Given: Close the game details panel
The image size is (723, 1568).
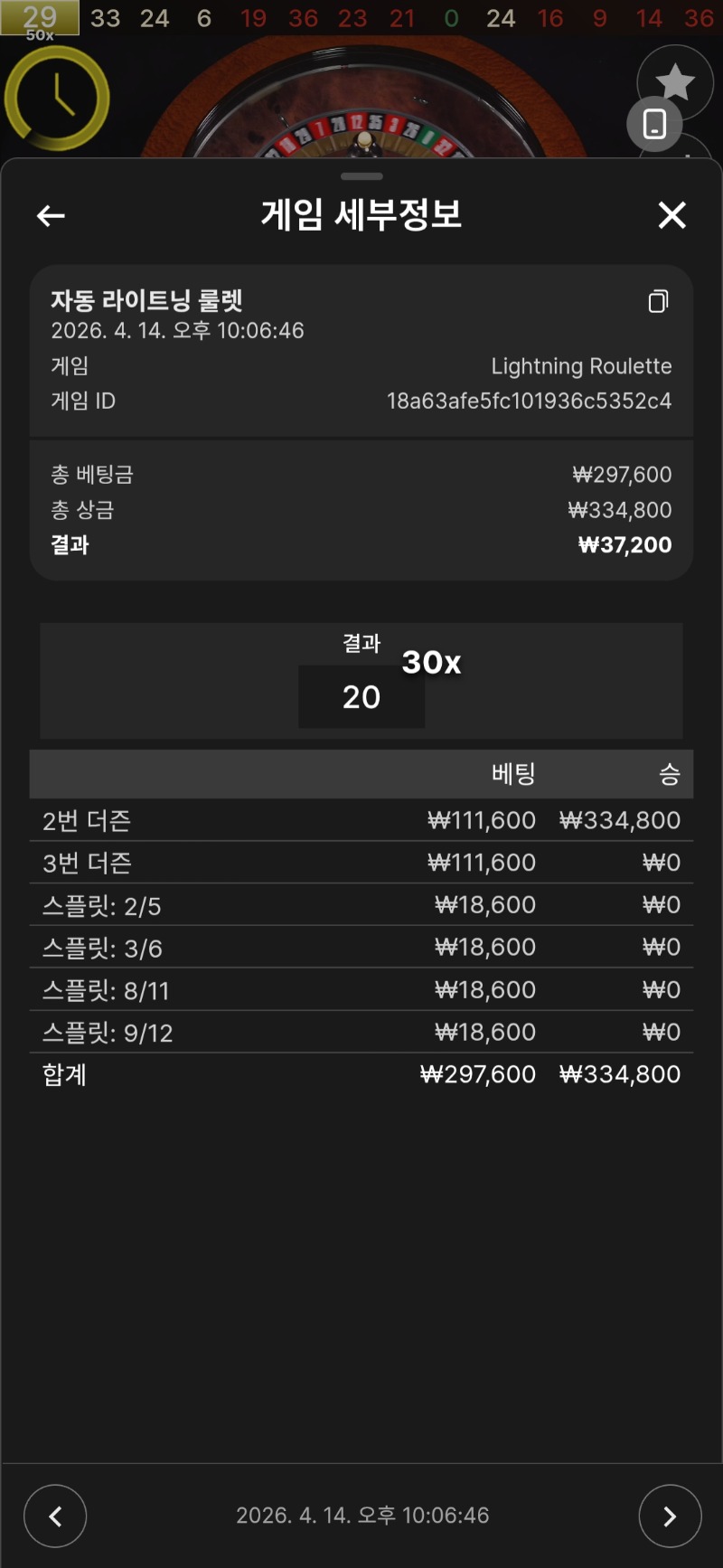Looking at the screenshot, I should (x=671, y=215).
